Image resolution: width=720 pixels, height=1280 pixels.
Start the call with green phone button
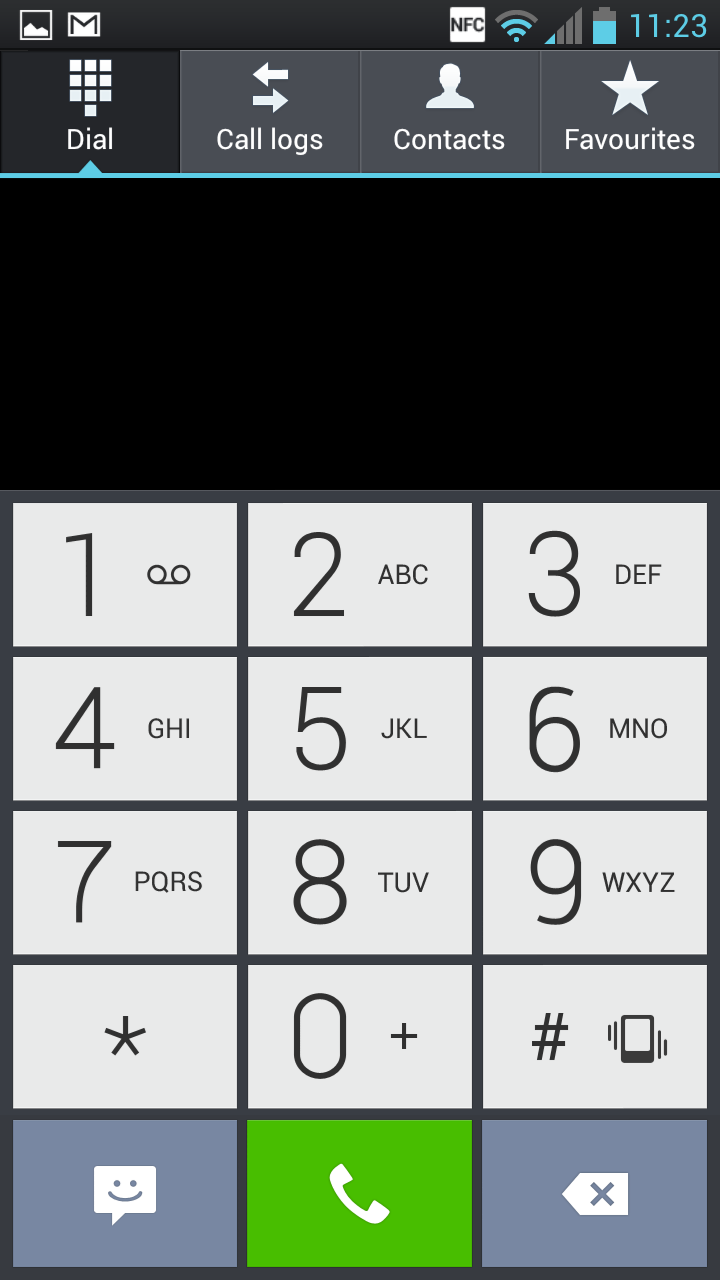360,1193
